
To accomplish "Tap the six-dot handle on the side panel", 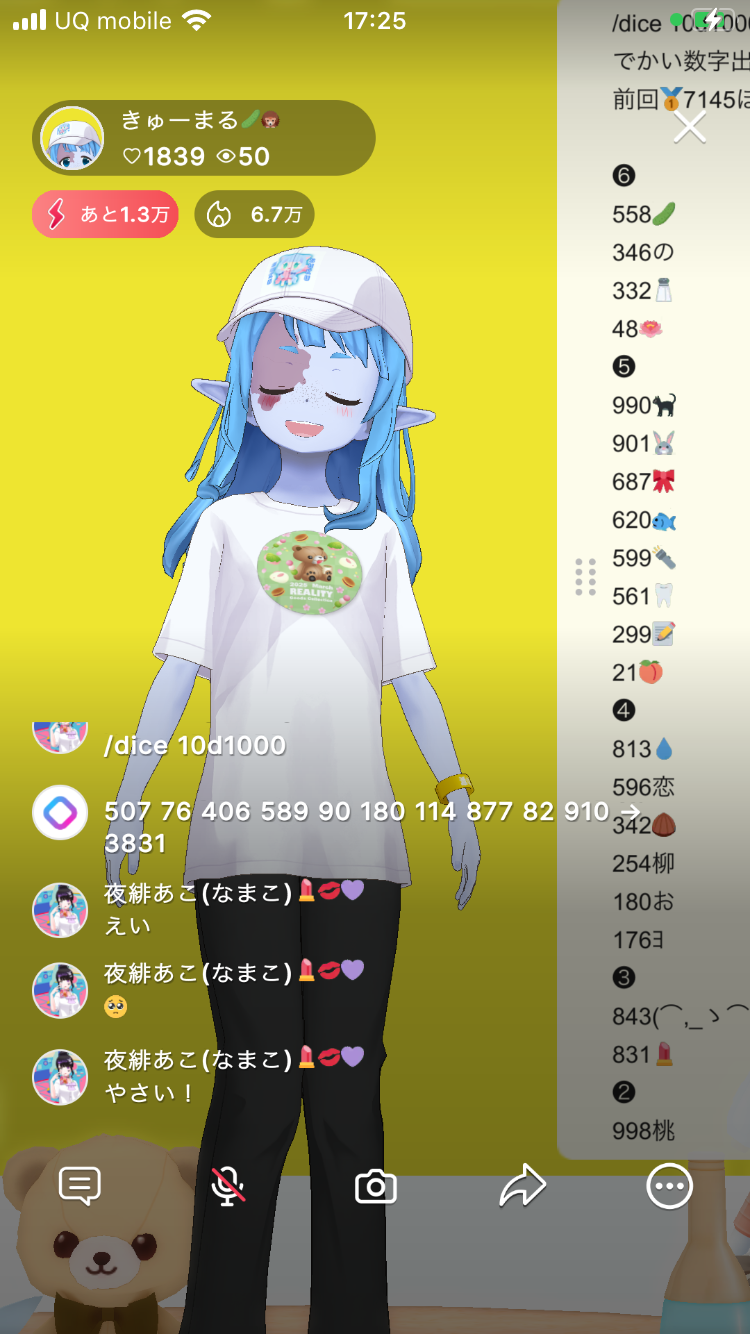I will pos(586,577).
